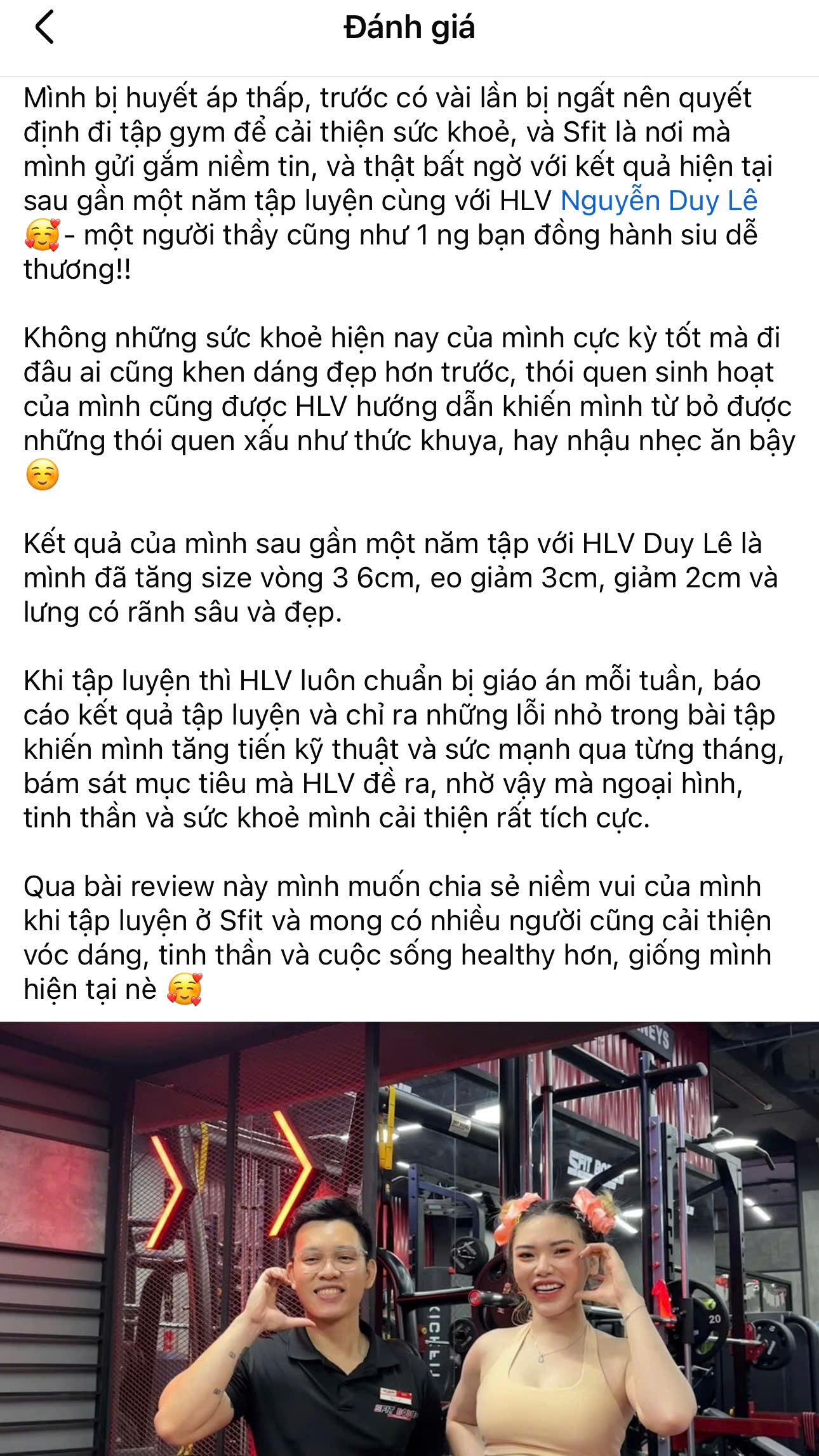Open the gym photo attached to the review
This screenshot has width=819, height=1456.
[x=409, y=1238]
